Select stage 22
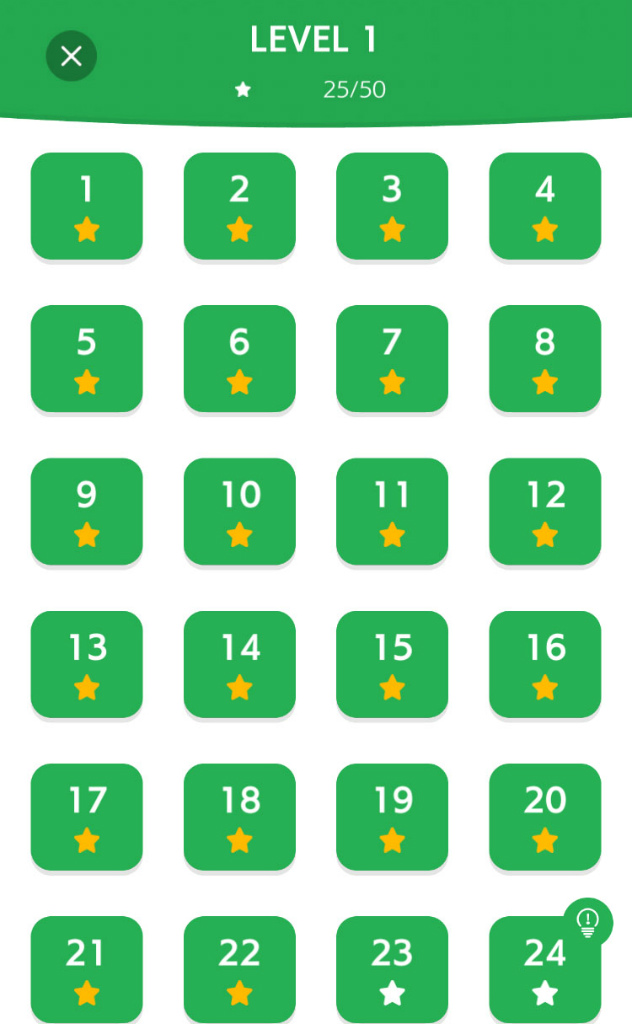The width and height of the screenshot is (632, 1024). click(239, 968)
